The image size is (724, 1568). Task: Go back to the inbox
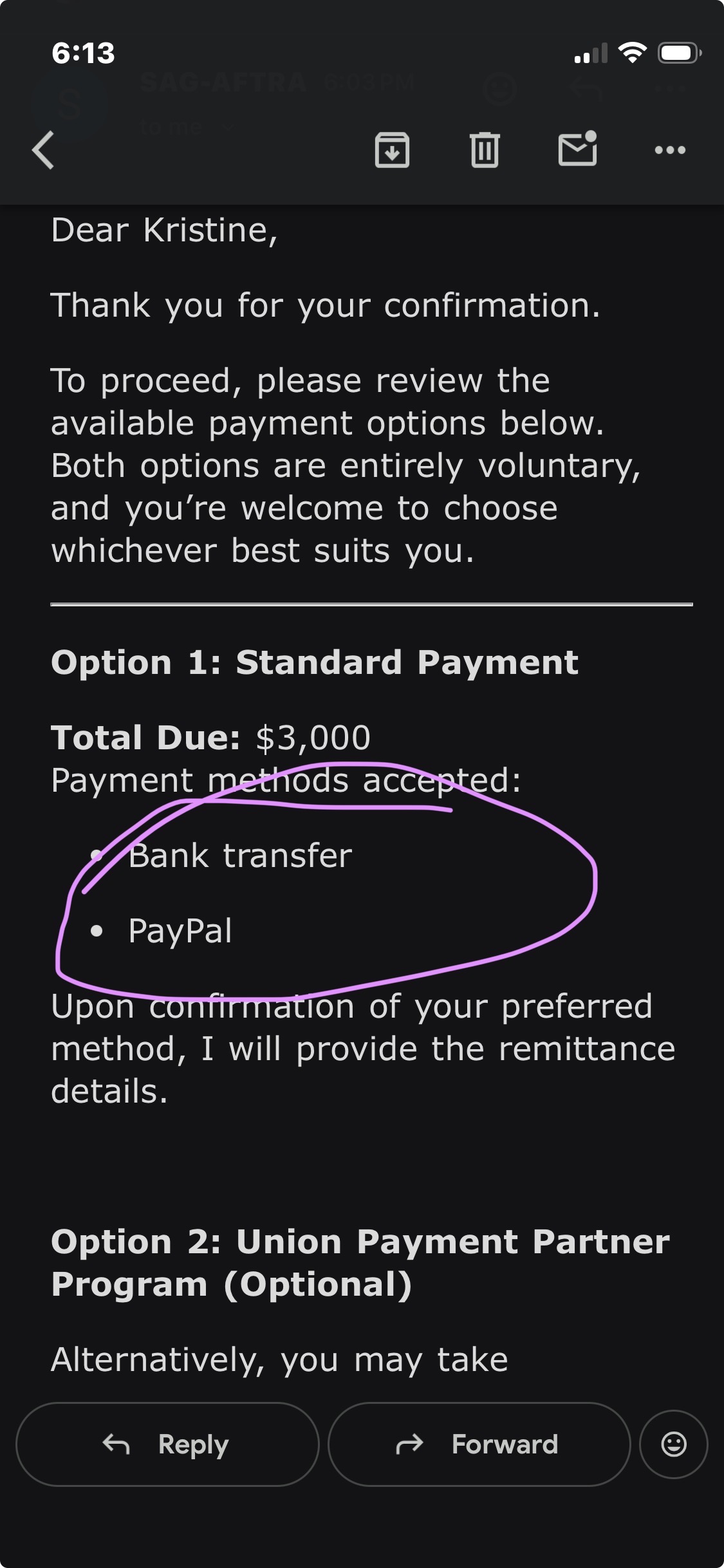pos(43,150)
